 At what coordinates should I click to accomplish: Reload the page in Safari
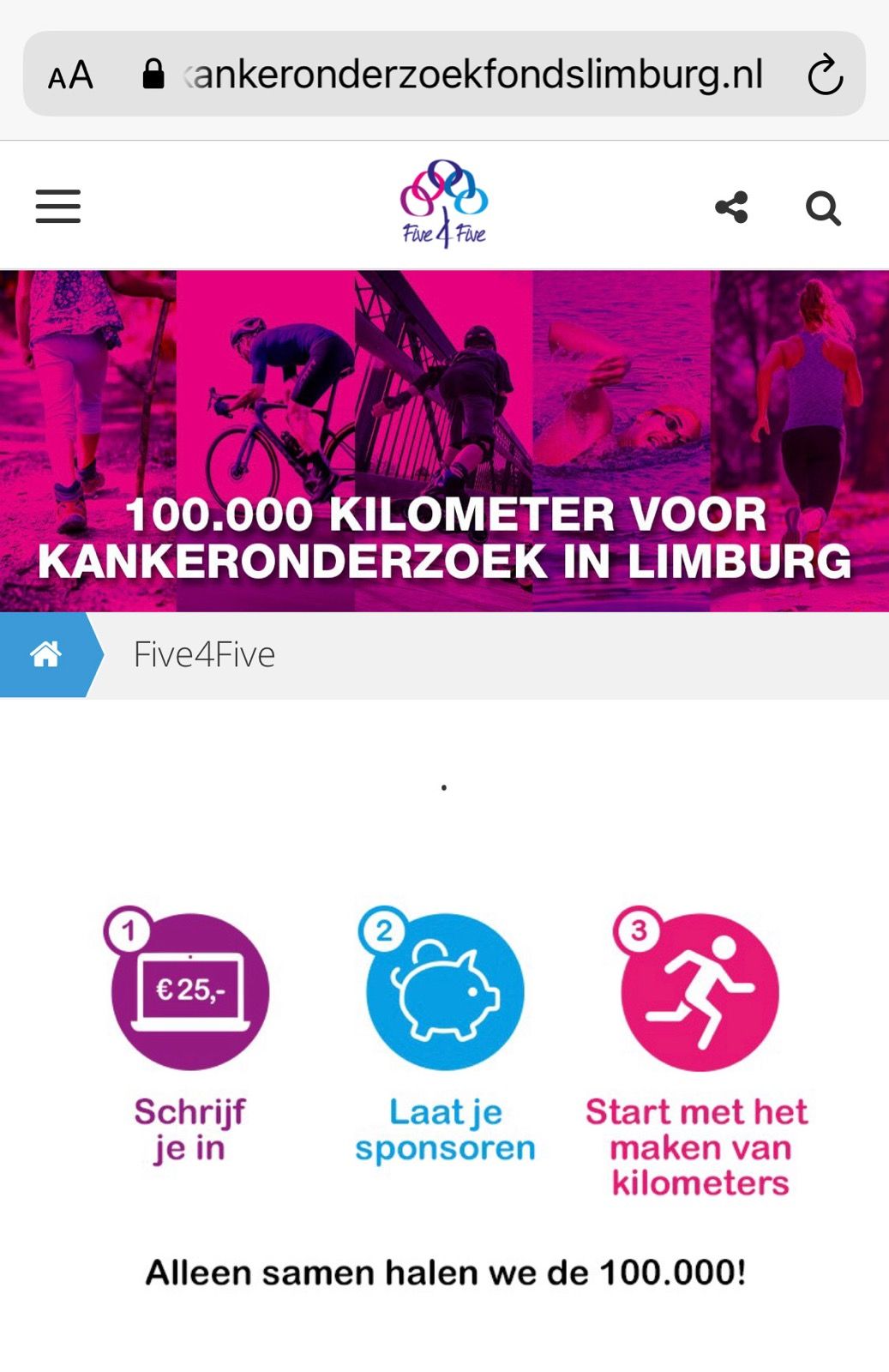825,75
